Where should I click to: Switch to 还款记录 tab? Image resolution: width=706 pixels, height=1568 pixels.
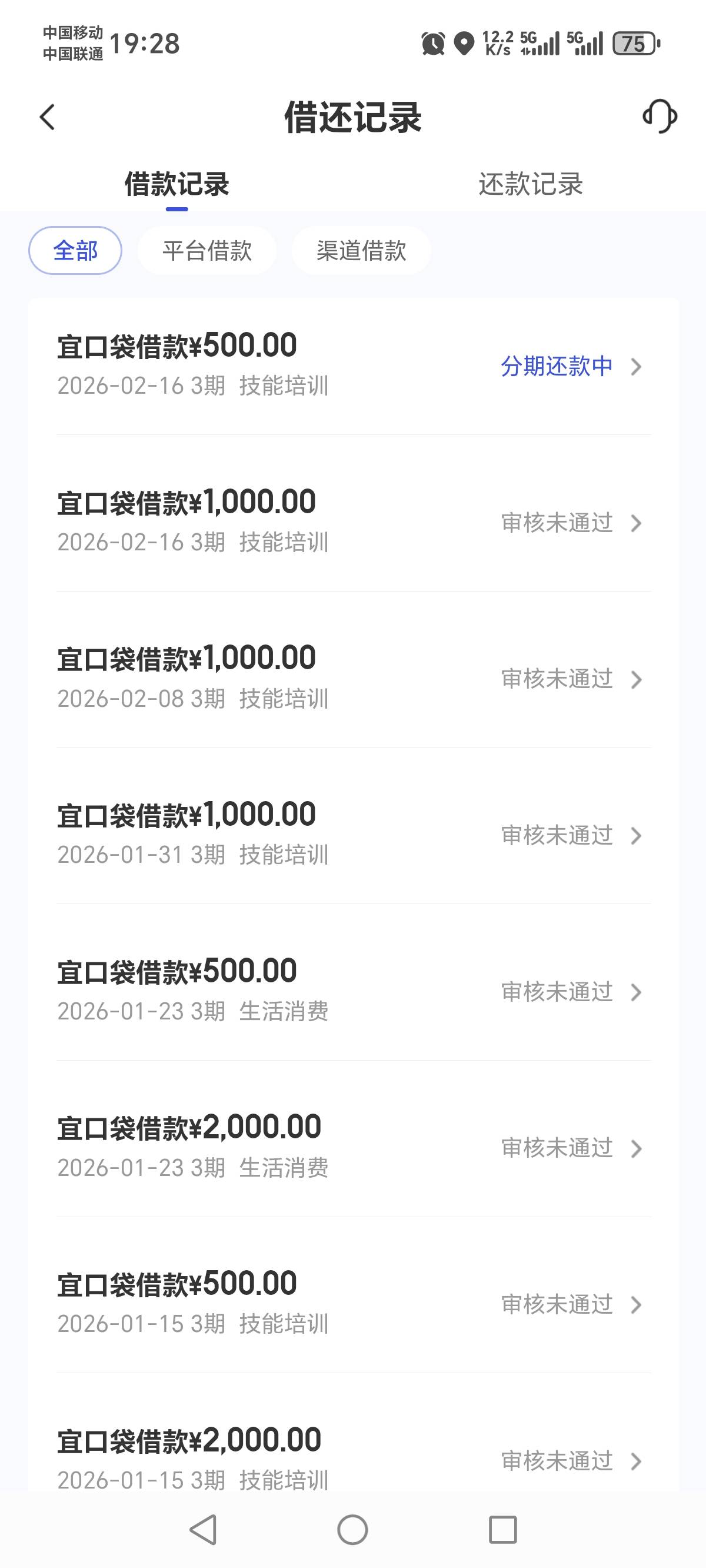530,184
